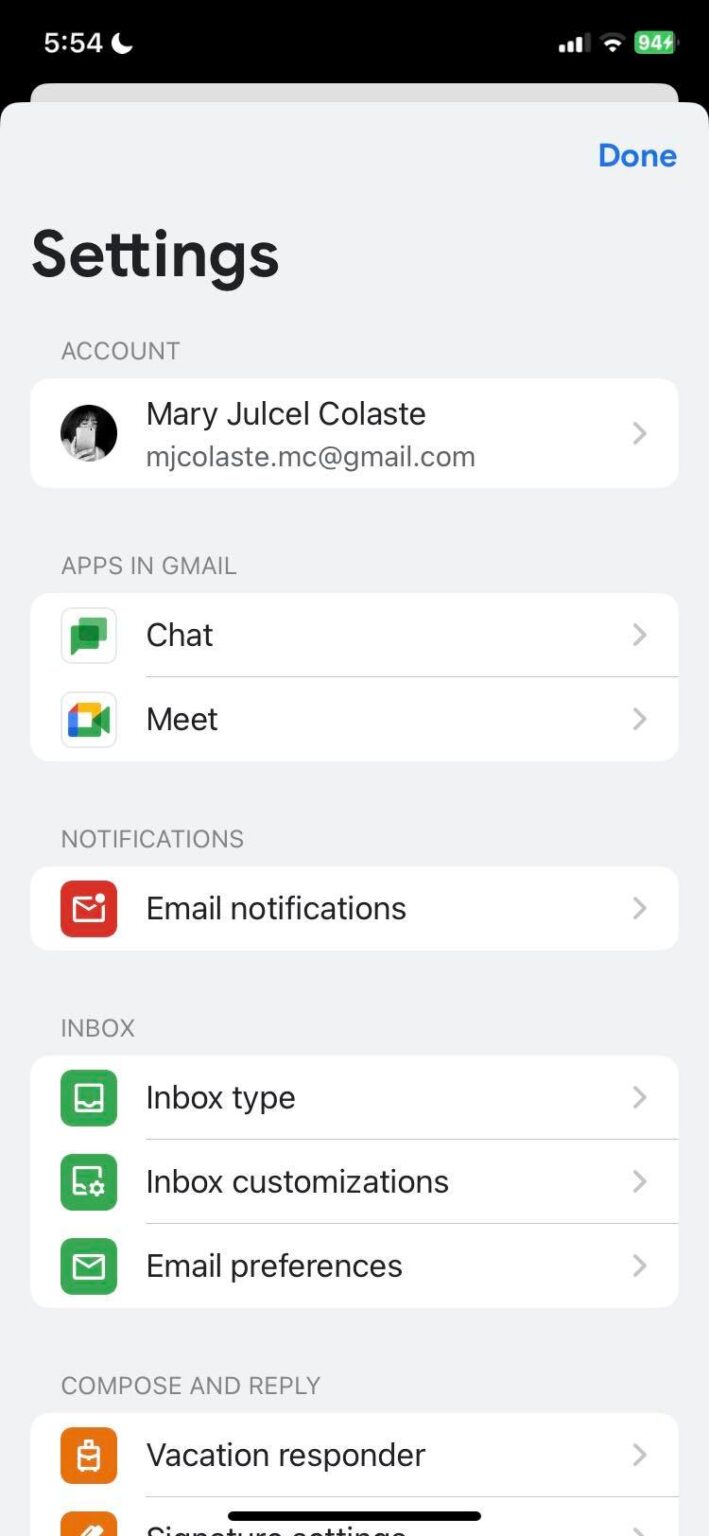
Task: Open Chat settings
Action: [x=354, y=635]
